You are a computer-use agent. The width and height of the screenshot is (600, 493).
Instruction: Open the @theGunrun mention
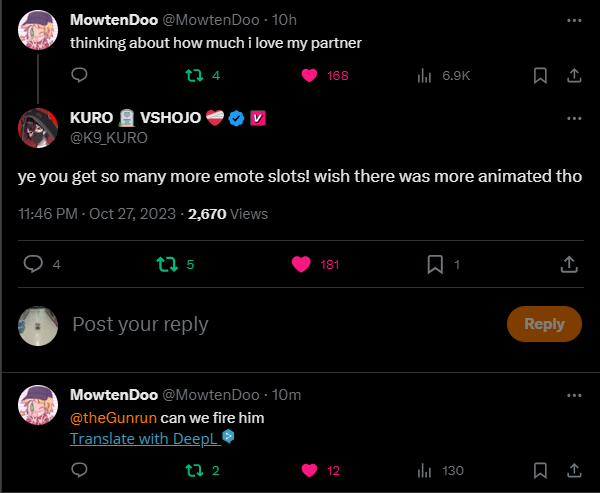click(113, 417)
